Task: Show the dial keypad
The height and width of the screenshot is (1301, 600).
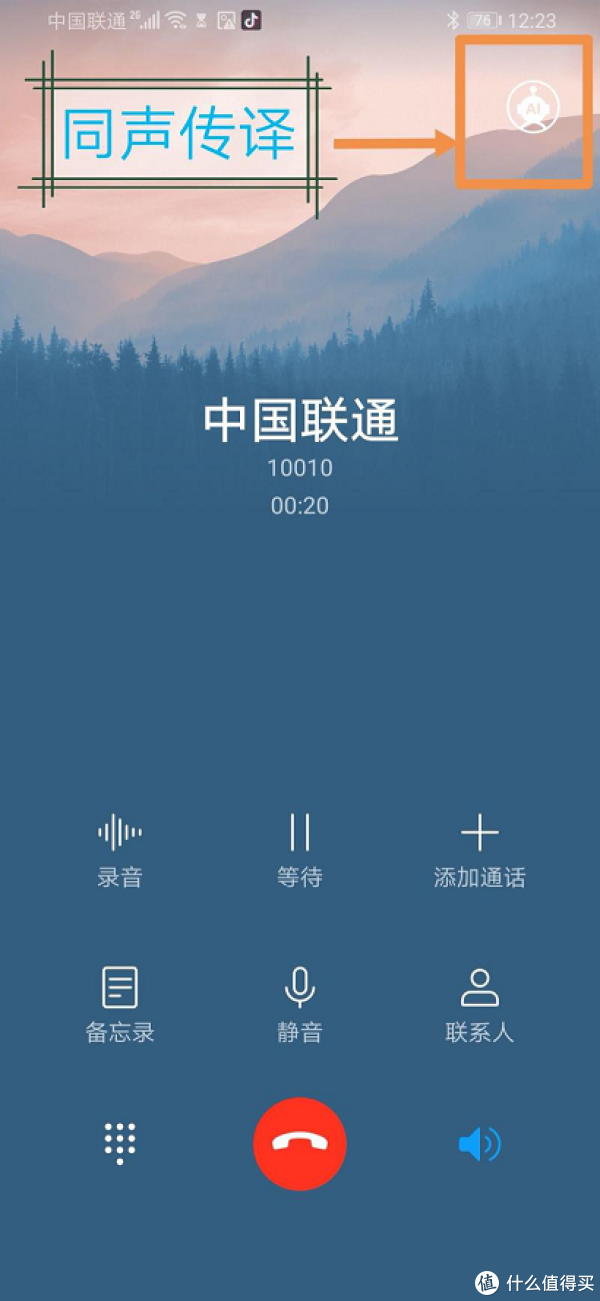Action: pyautogui.click(x=120, y=1143)
